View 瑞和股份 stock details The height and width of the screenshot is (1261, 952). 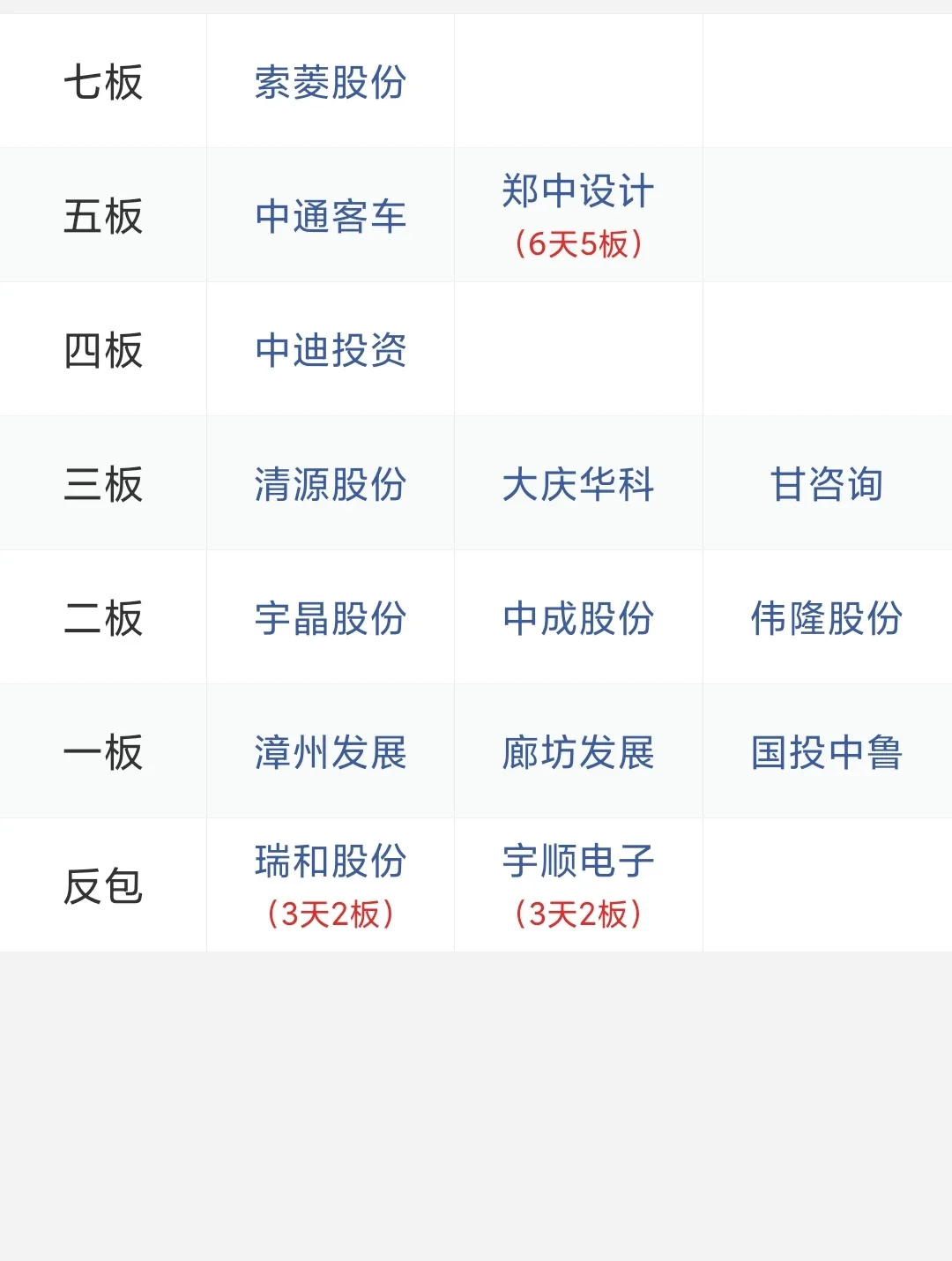click(331, 862)
